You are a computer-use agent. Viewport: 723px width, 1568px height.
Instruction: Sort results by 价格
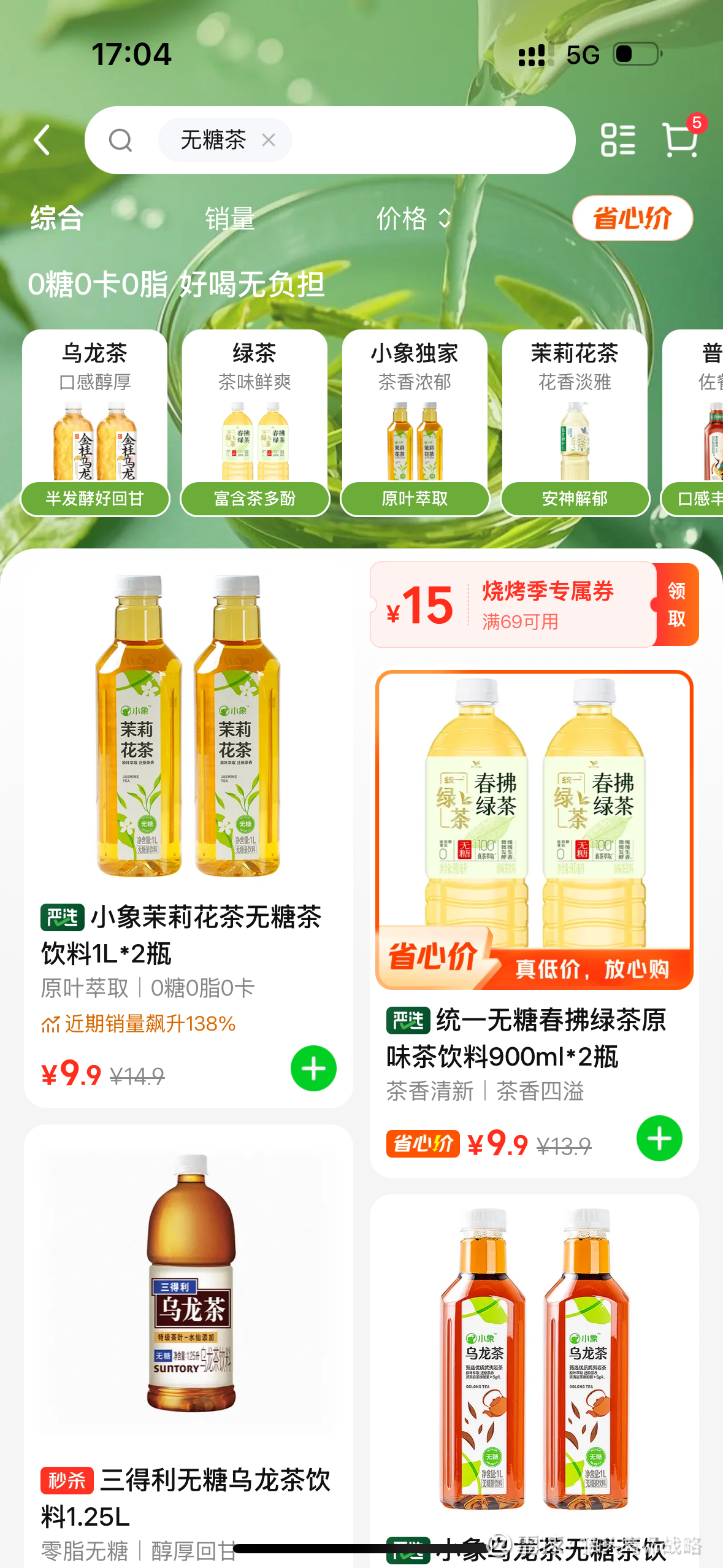pyautogui.click(x=413, y=218)
